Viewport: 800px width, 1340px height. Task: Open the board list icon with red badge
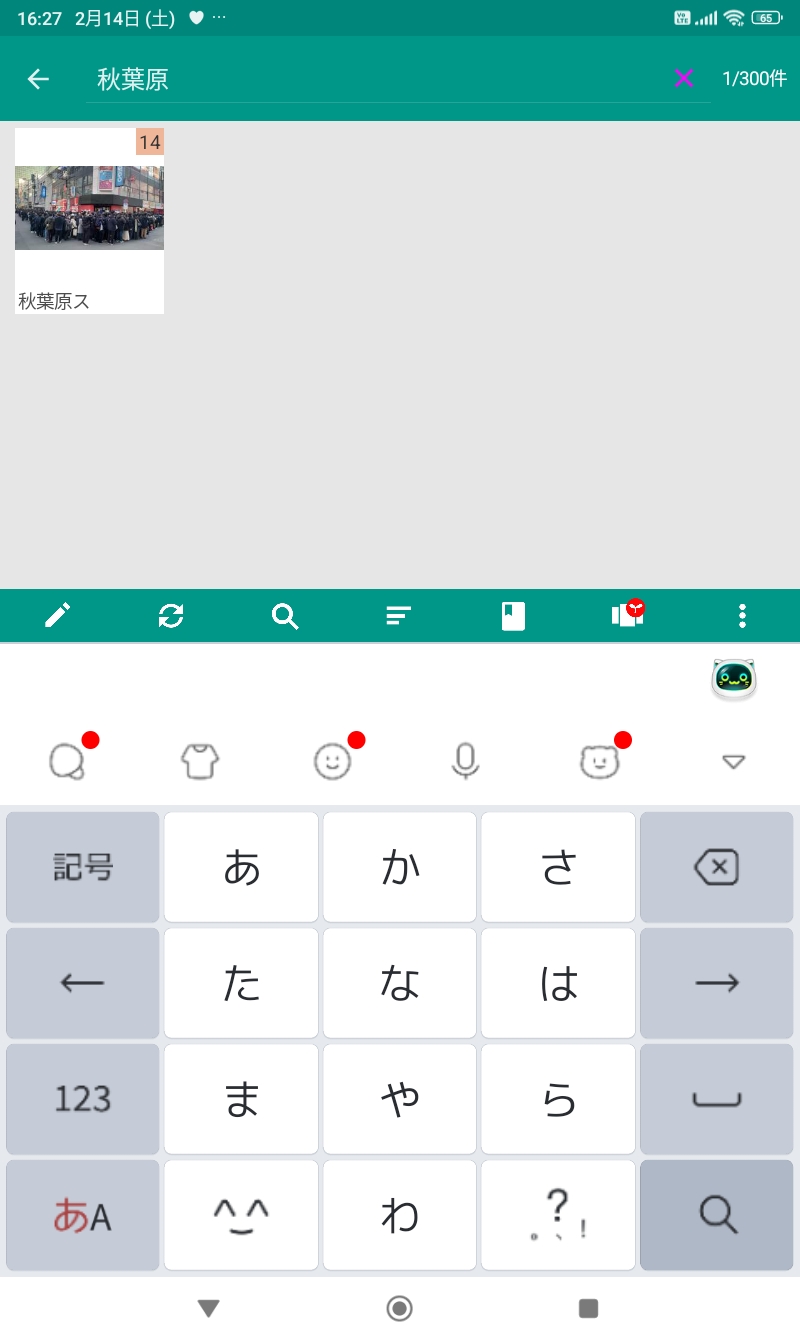627,615
